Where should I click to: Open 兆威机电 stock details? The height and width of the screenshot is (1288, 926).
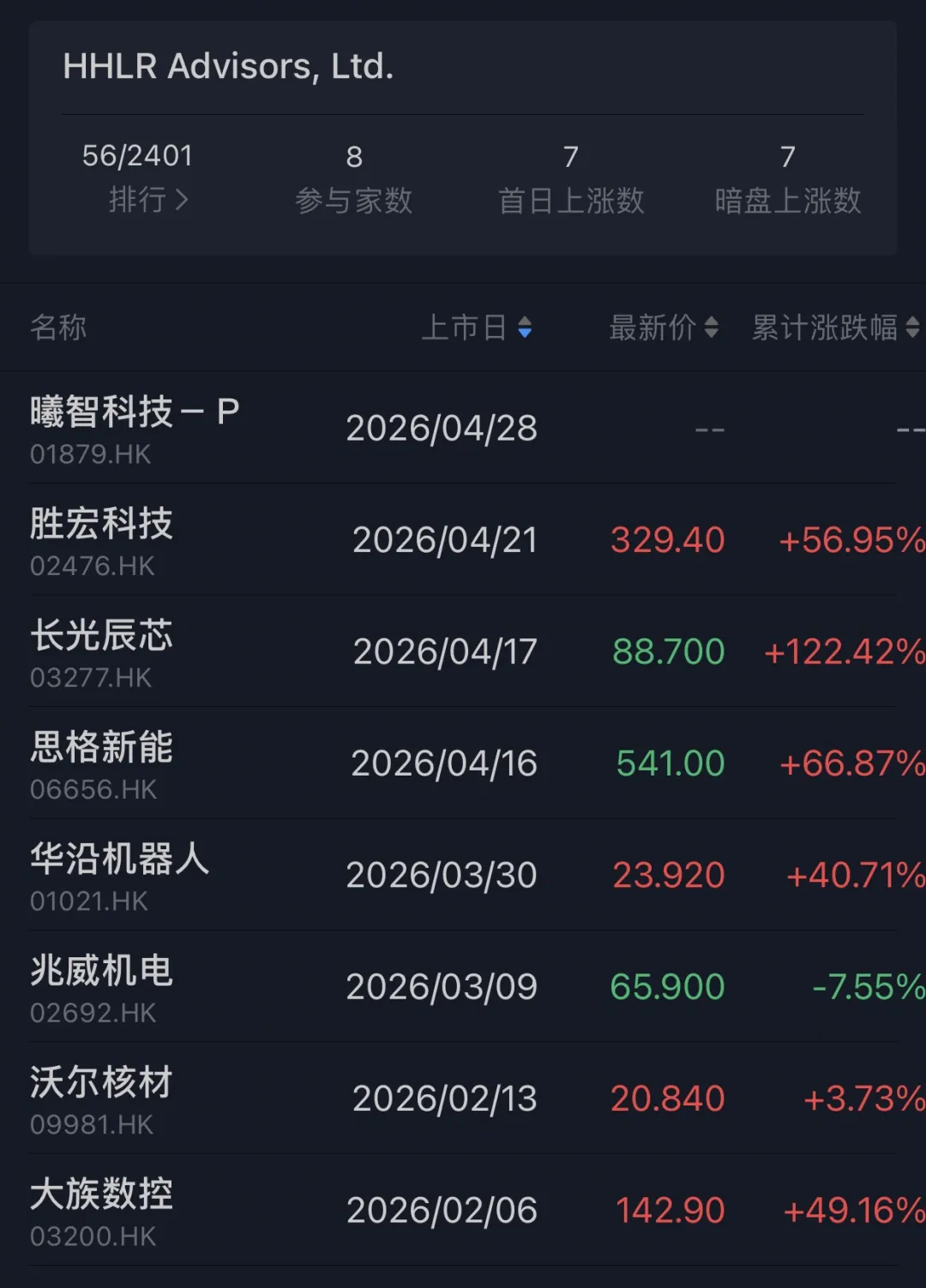pyautogui.click(x=101, y=986)
